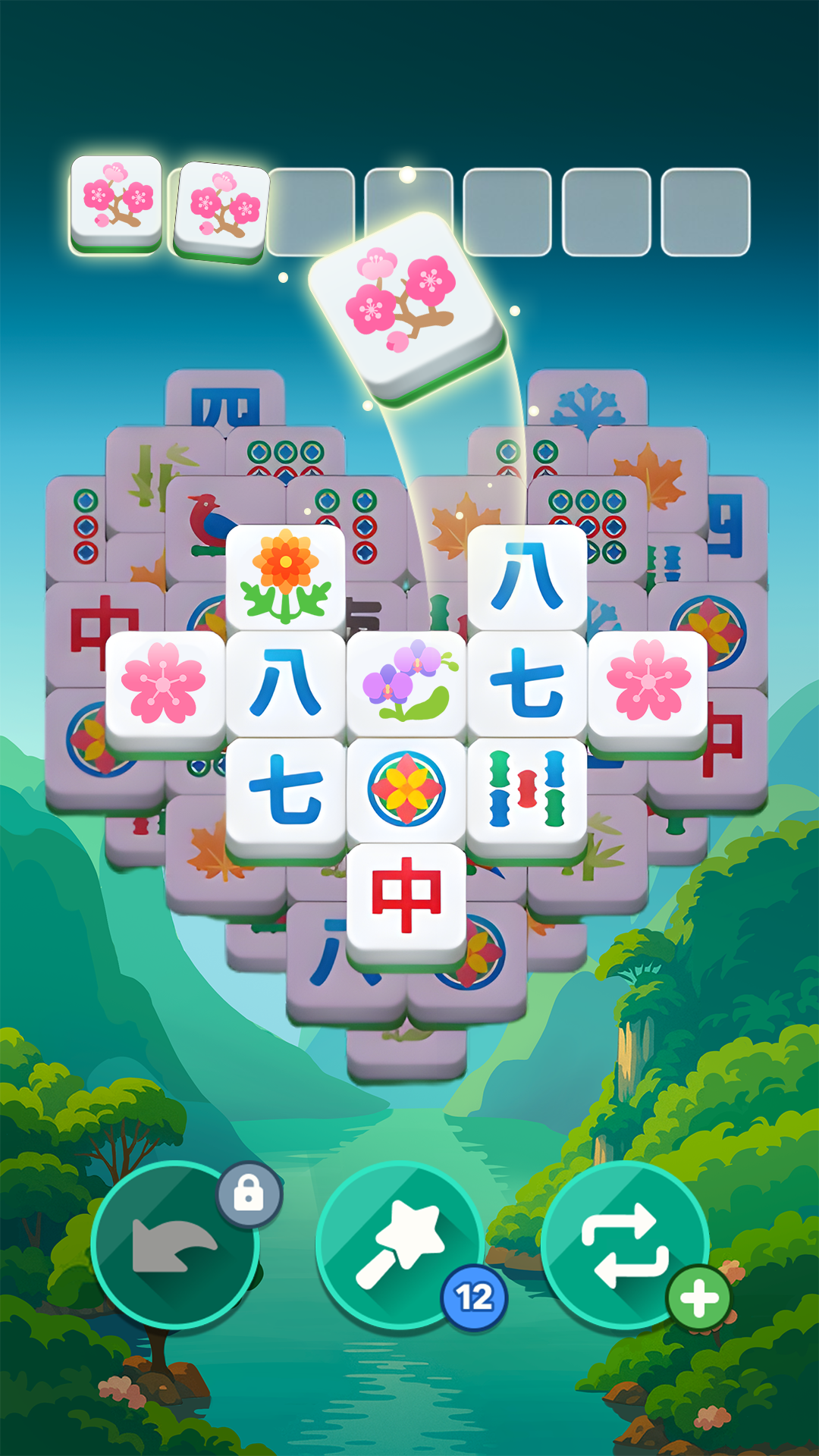Select the 八 tile directly below the chrysanthemum
Viewport: 819px width, 1456px height.
(x=285, y=684)
